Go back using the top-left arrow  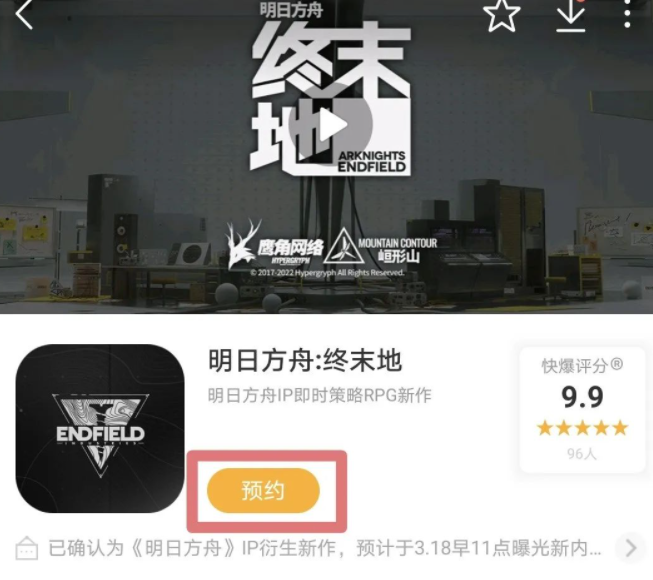click(25, 14)
